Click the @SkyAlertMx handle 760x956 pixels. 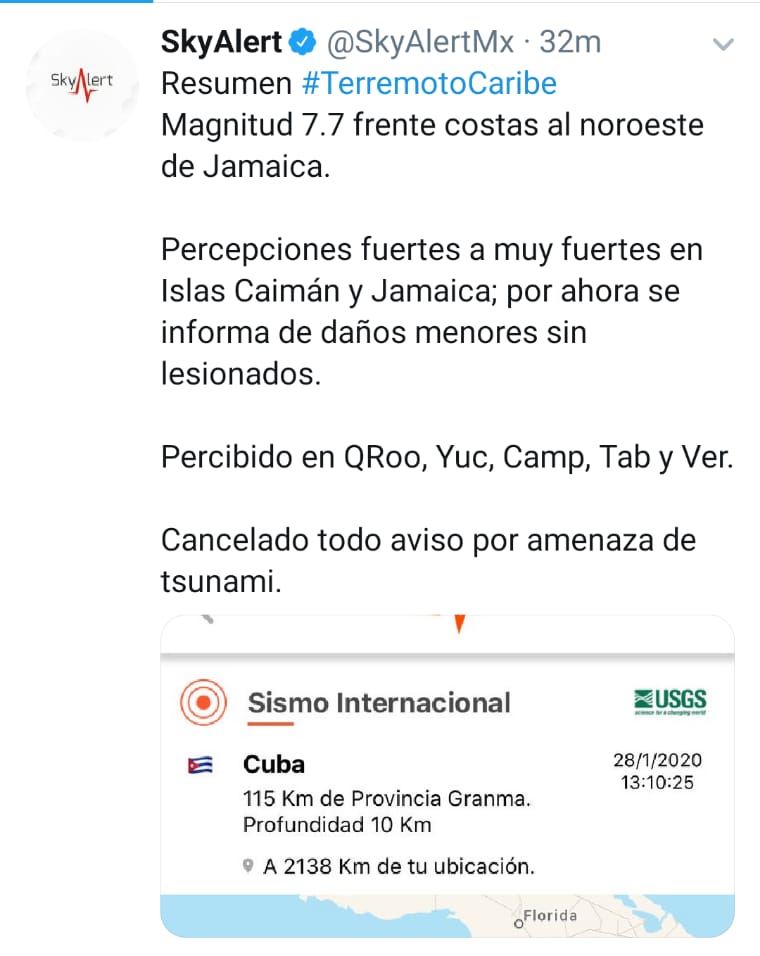tap(421, 42)
